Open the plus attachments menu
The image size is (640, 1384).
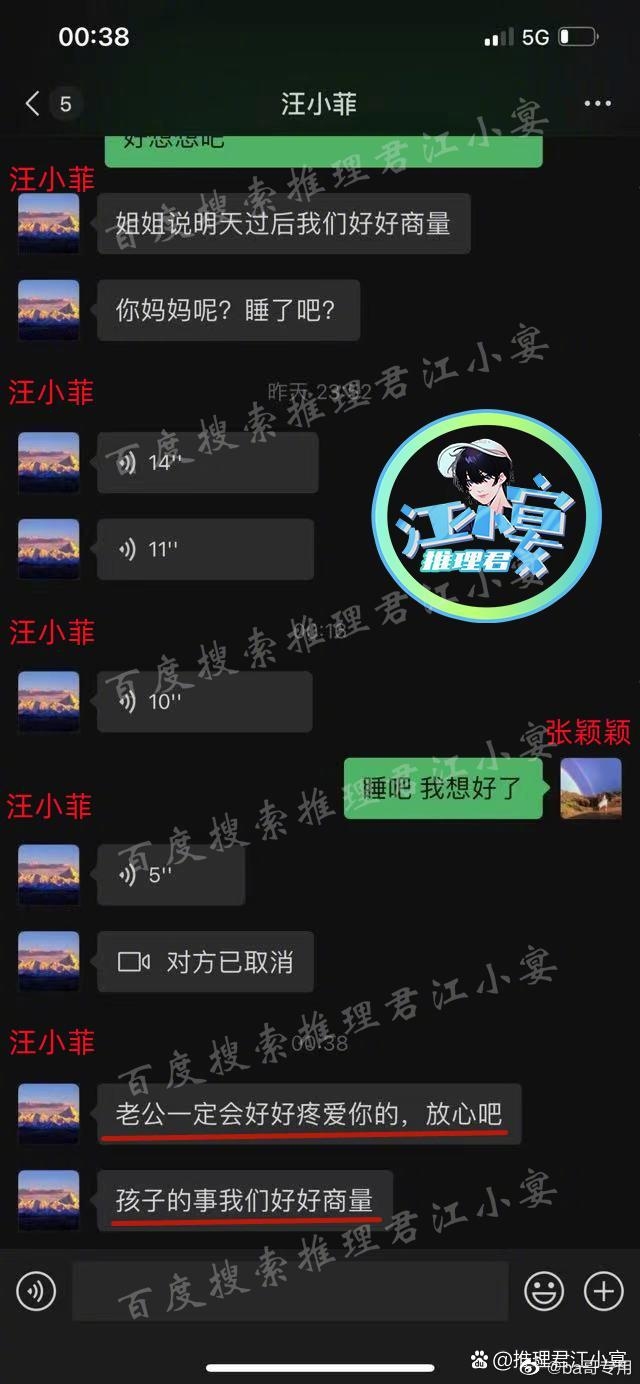[603, 1292]
